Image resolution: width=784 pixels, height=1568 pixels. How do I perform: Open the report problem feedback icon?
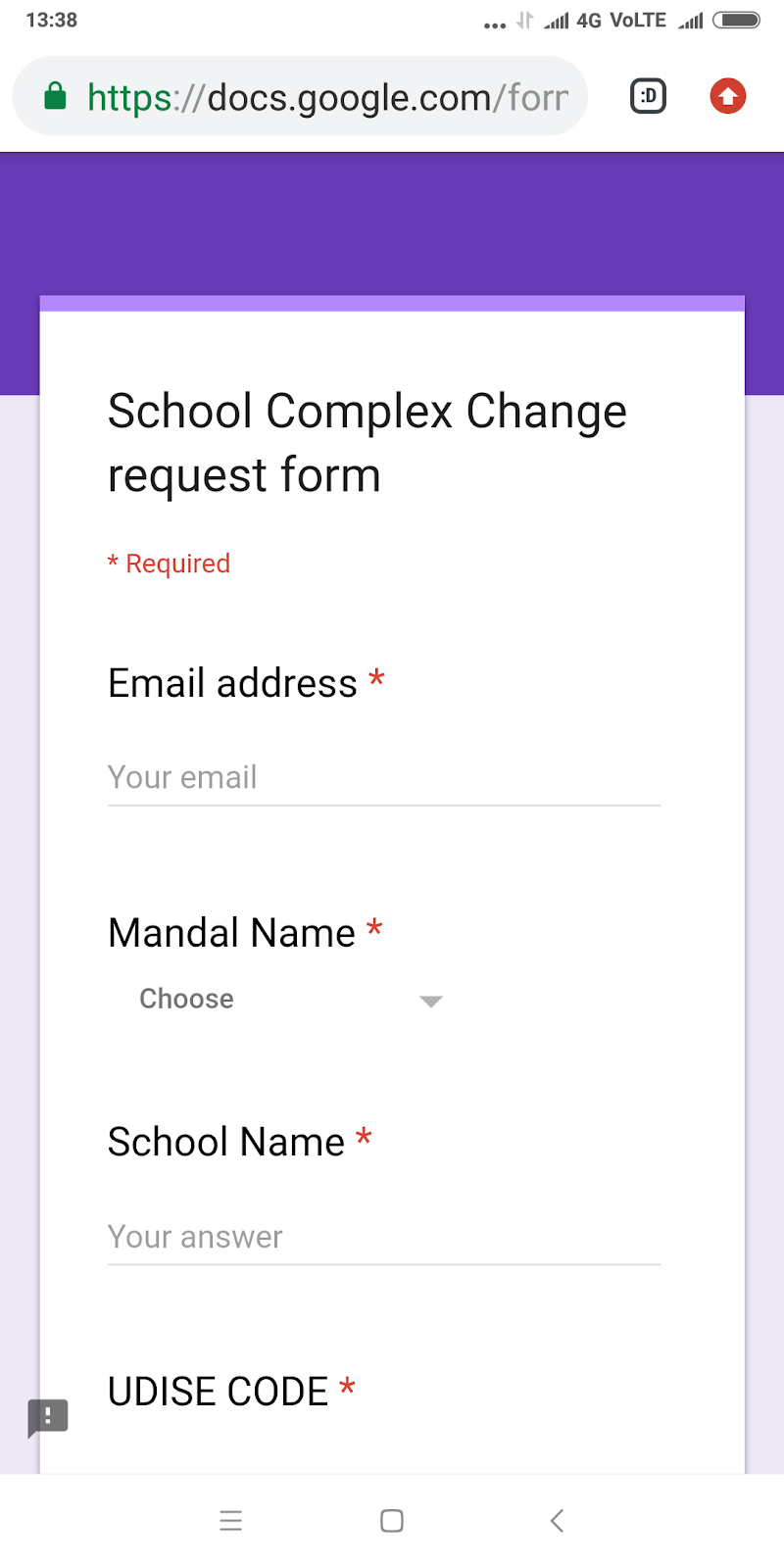pos(48,1417)
